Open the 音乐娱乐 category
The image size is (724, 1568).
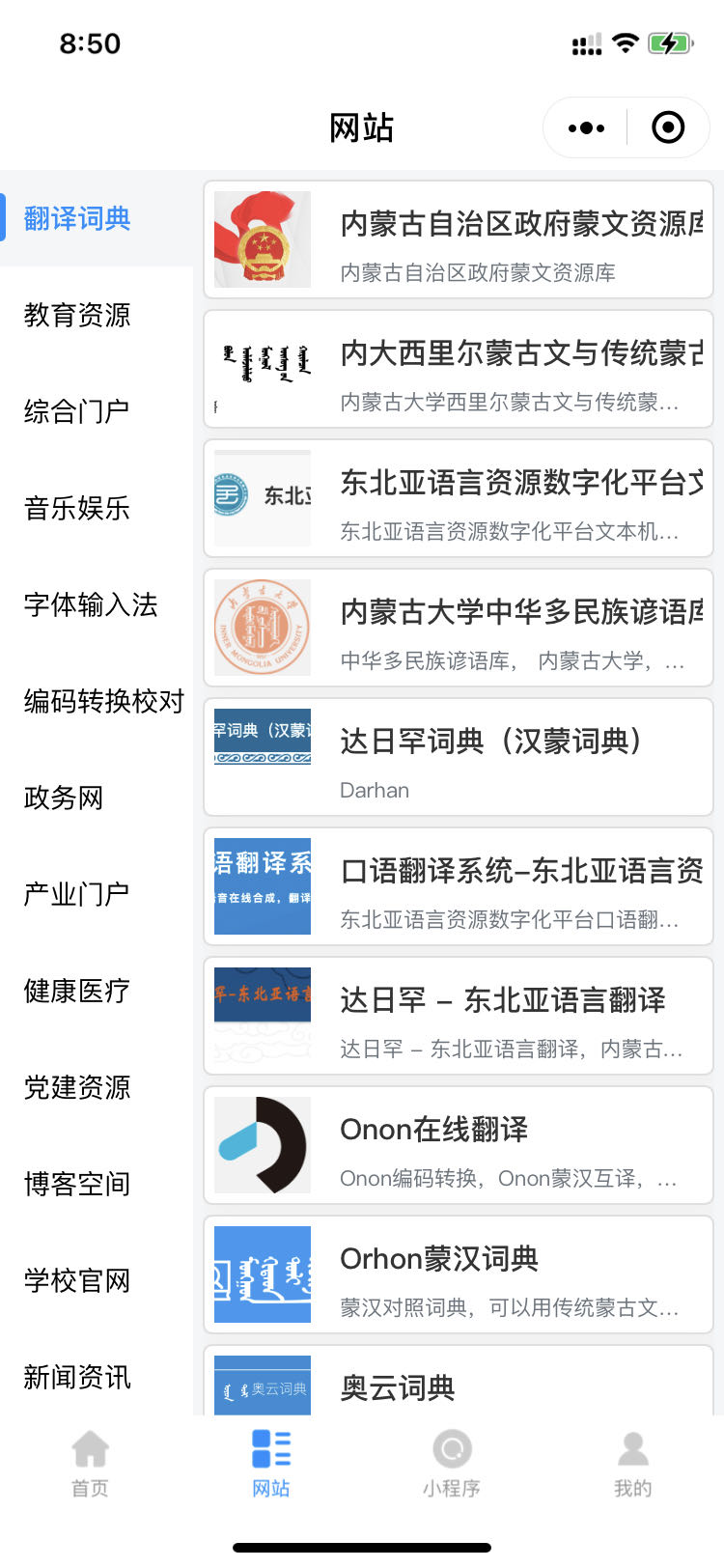click(x=77, y=508)
